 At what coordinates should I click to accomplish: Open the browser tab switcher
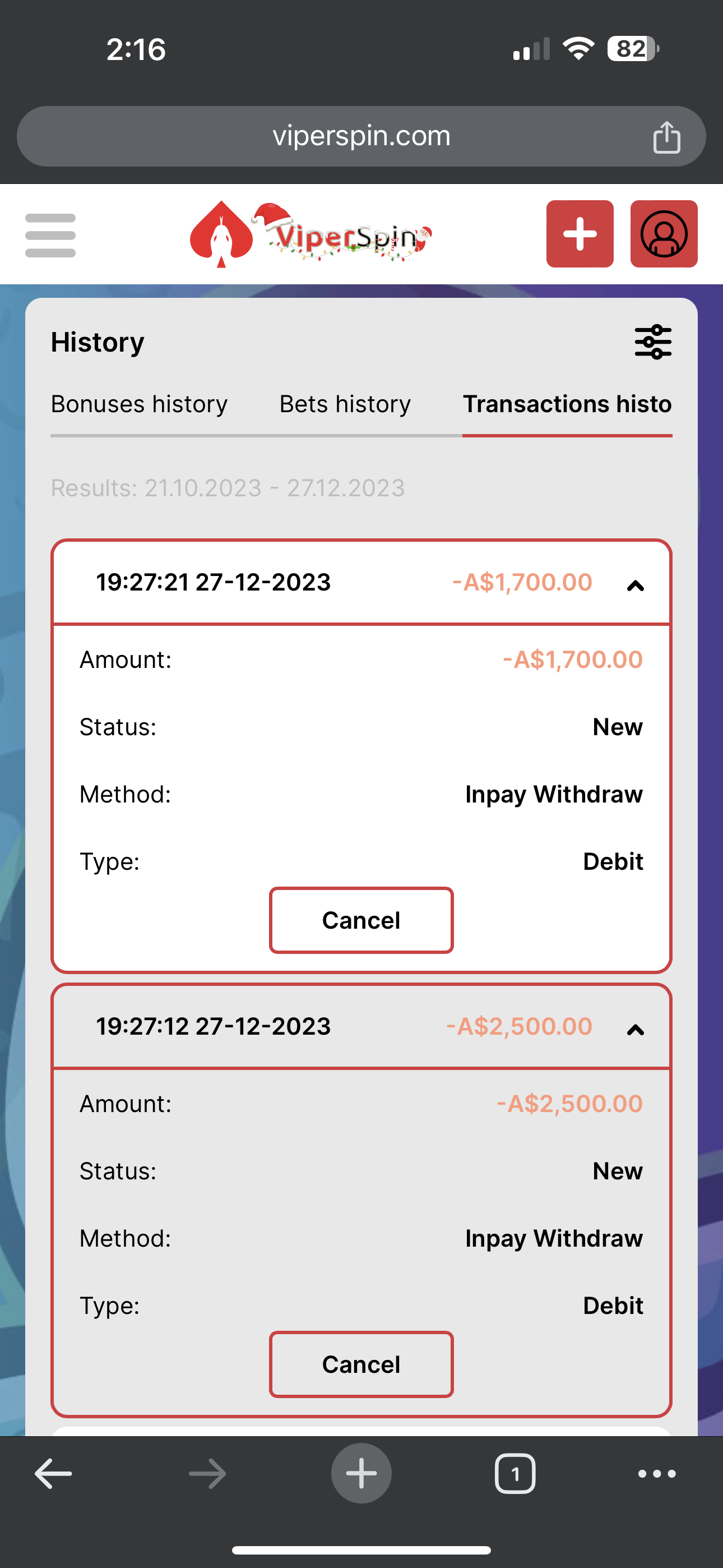pyautogui.click(x=515, y=1474)
